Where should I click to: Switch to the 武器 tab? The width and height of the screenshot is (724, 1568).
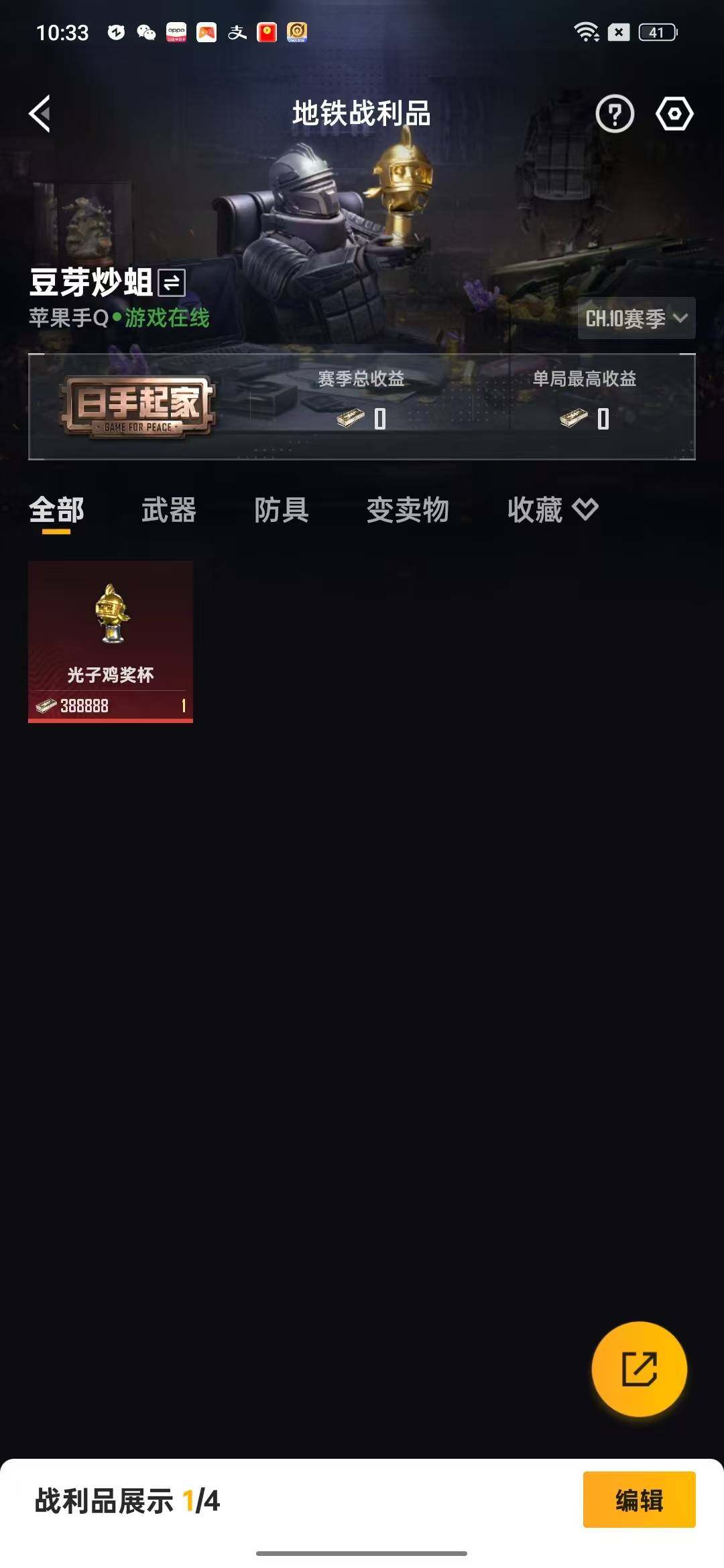coord(168,511)
